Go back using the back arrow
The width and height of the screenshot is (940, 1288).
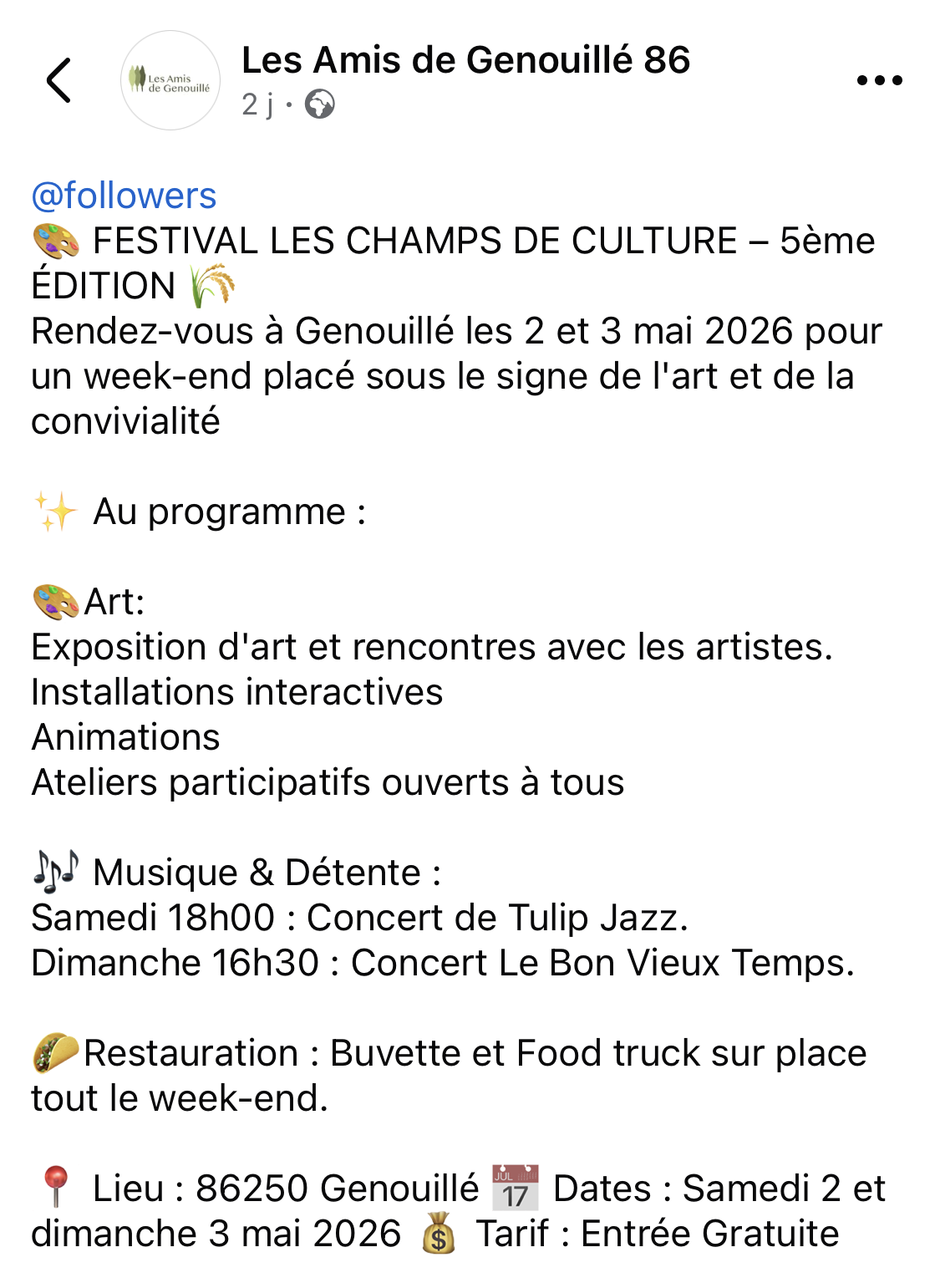click(58, 81)
